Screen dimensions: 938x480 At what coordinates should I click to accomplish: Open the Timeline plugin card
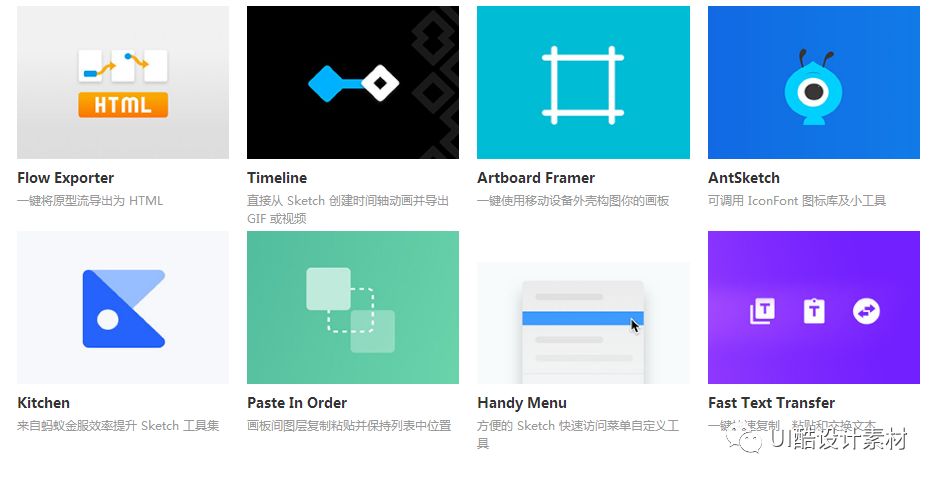tap(353, 83)
